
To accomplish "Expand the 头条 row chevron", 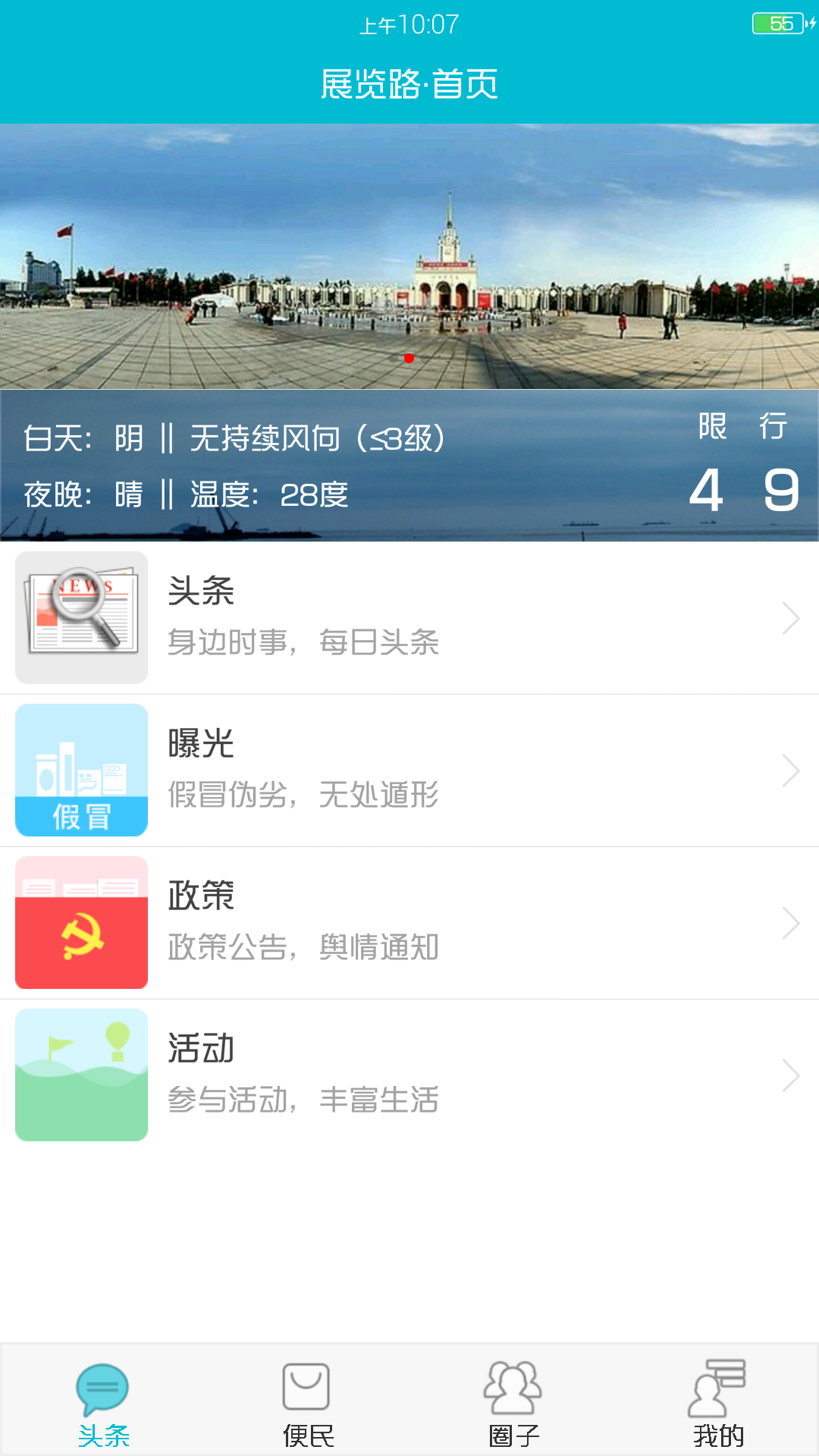I will pos(791,618).
